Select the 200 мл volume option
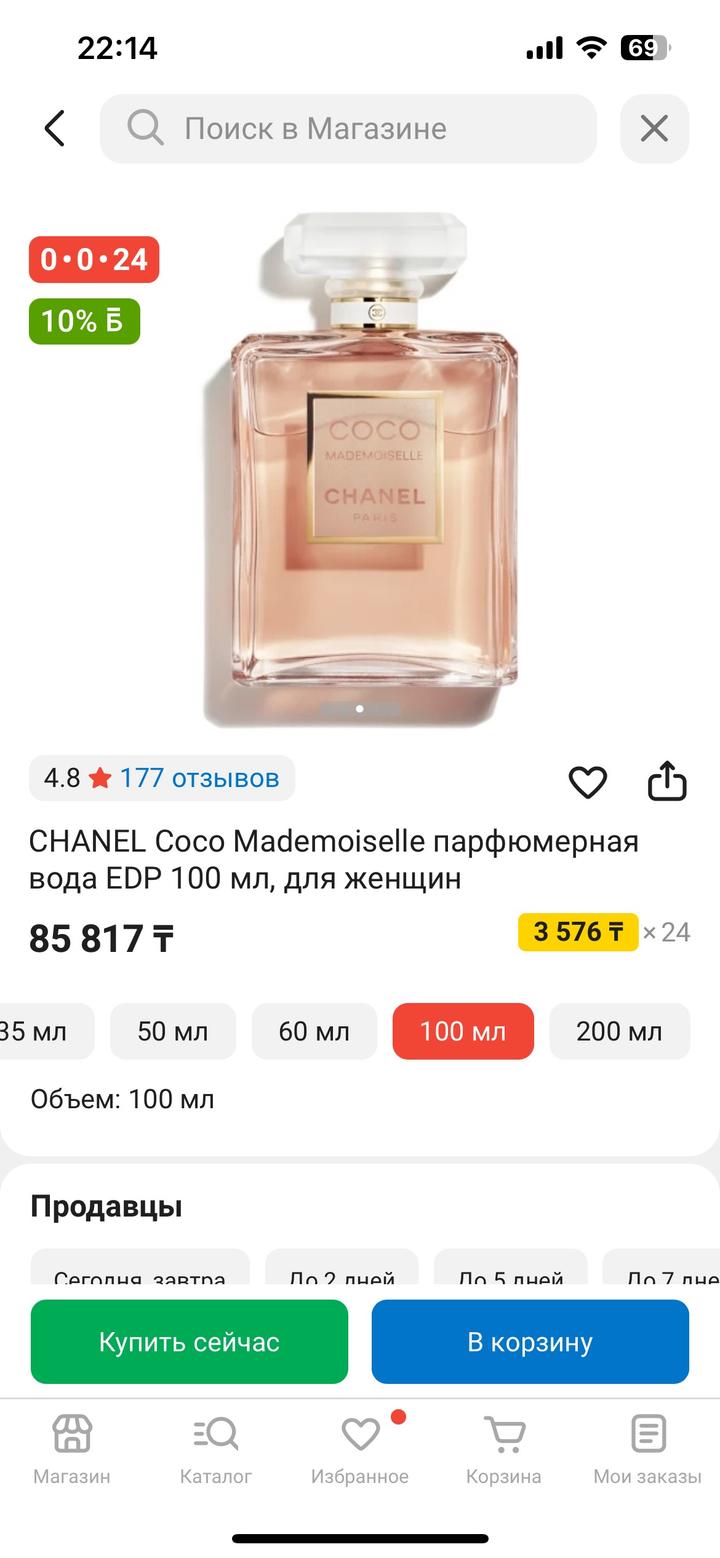Image resolution: width=720 pixels, height=1558 pixels. (620, 1031)
